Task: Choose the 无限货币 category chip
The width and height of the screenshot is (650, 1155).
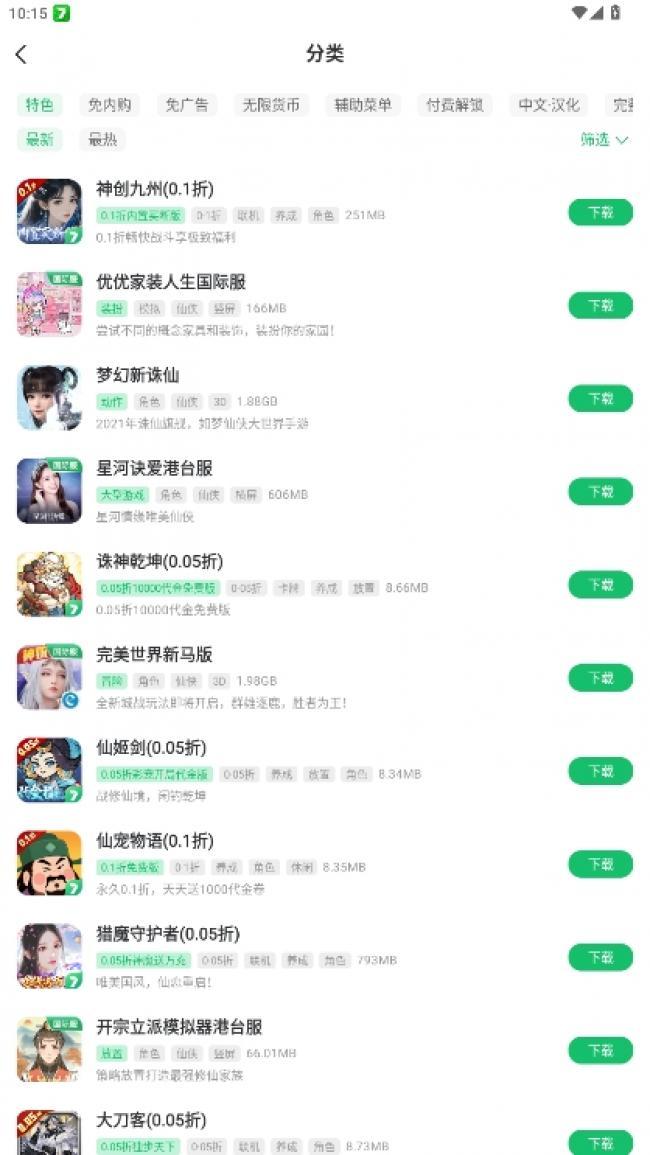Action: (x=271, y=105)
